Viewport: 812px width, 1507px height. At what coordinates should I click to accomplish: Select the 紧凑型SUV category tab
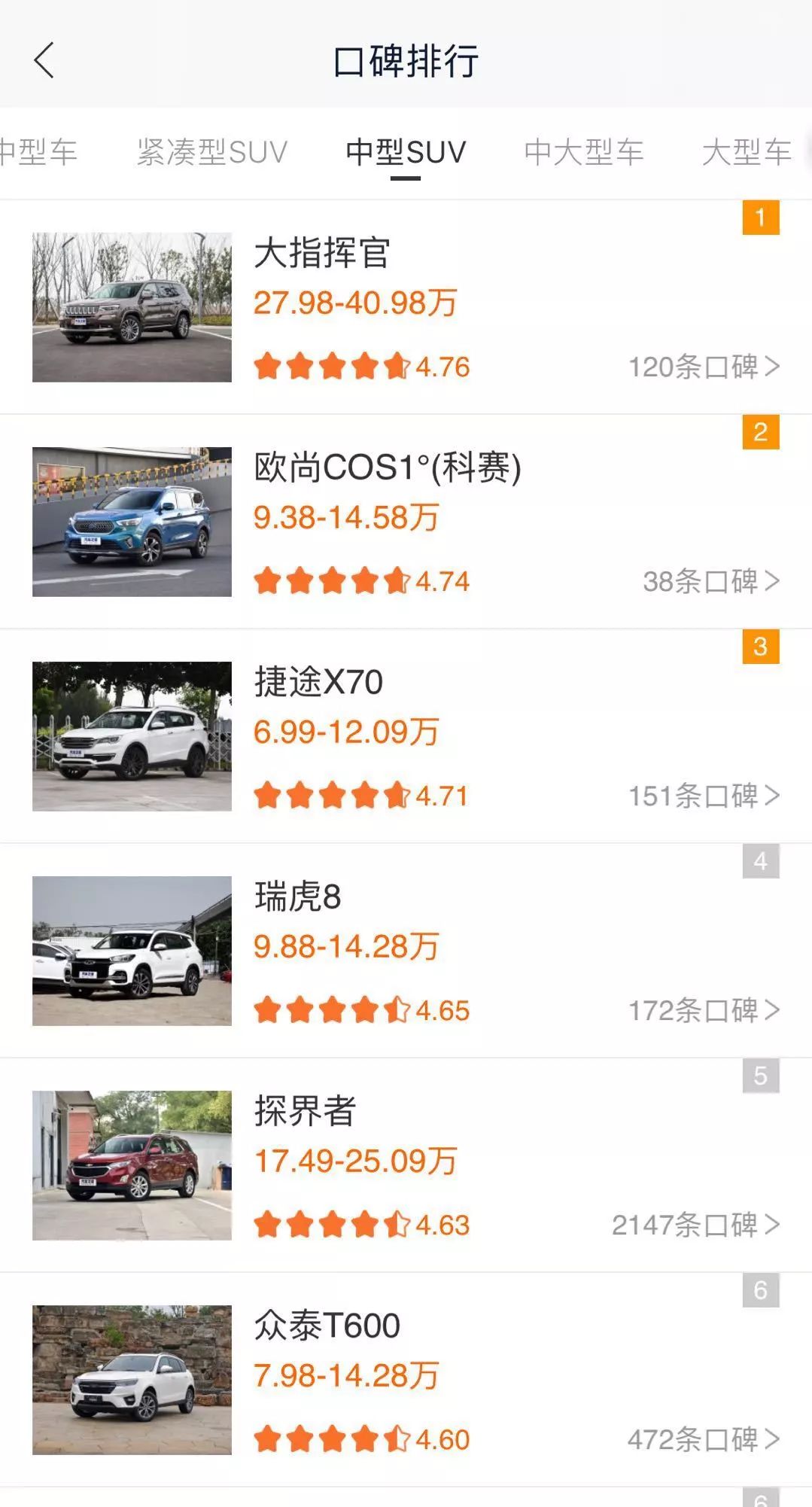212,152
